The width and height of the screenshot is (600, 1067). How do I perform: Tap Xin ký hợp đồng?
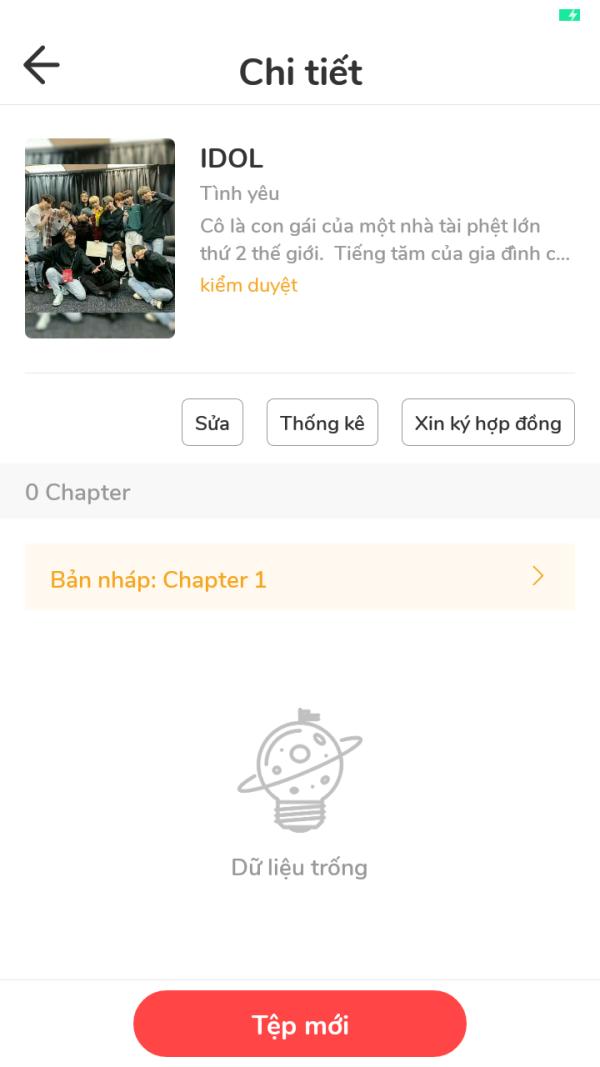[x=488, y=423]
